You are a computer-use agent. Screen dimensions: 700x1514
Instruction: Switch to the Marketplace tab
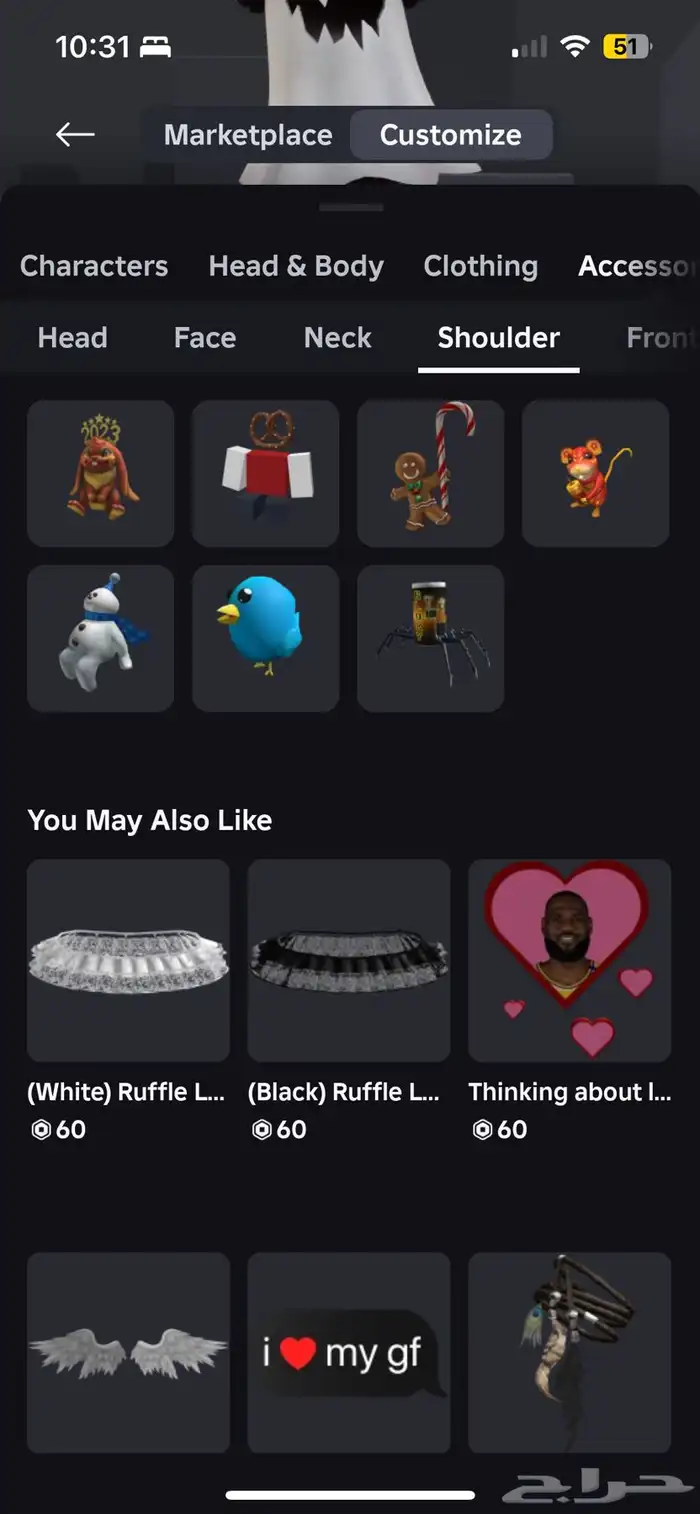pos(248,135)
